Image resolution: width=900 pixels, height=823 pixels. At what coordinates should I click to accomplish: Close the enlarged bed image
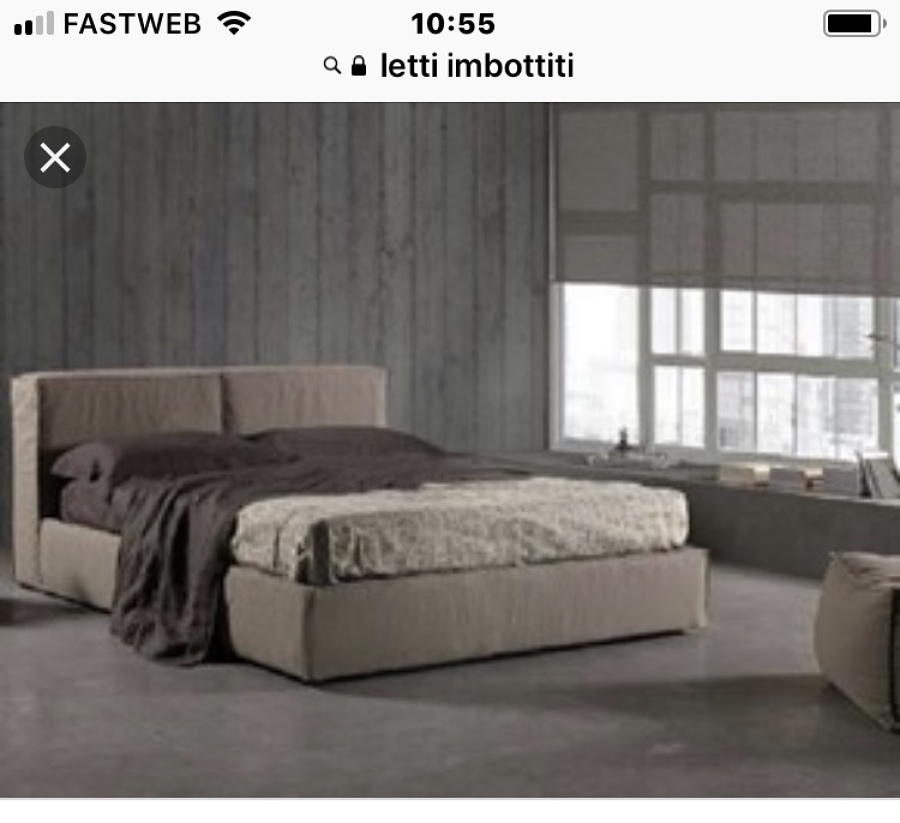(55, 157)
